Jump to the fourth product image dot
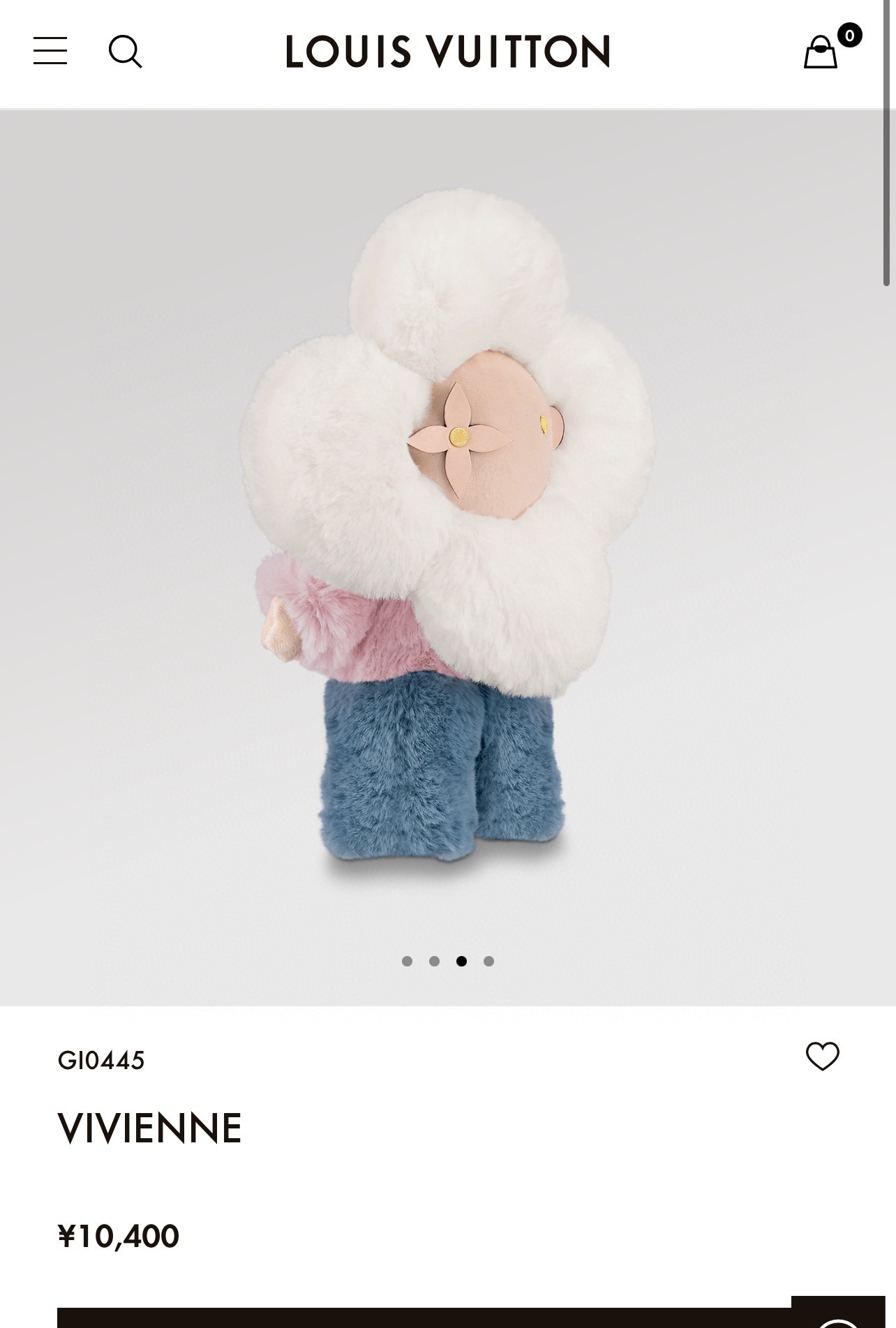The height and width of the screenshot is (1328, 896). 488,962
